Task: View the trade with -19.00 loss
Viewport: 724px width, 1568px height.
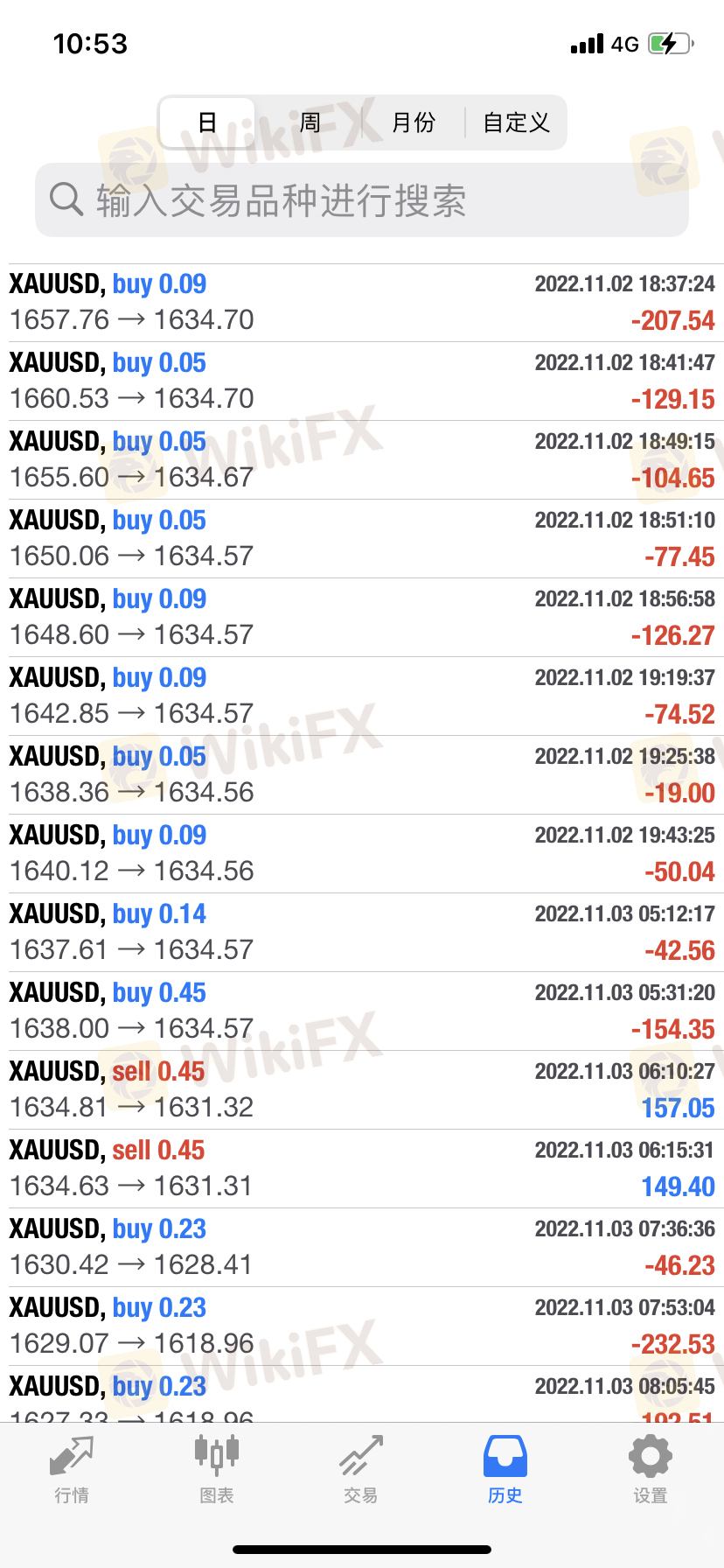Action: click(362, 775)
